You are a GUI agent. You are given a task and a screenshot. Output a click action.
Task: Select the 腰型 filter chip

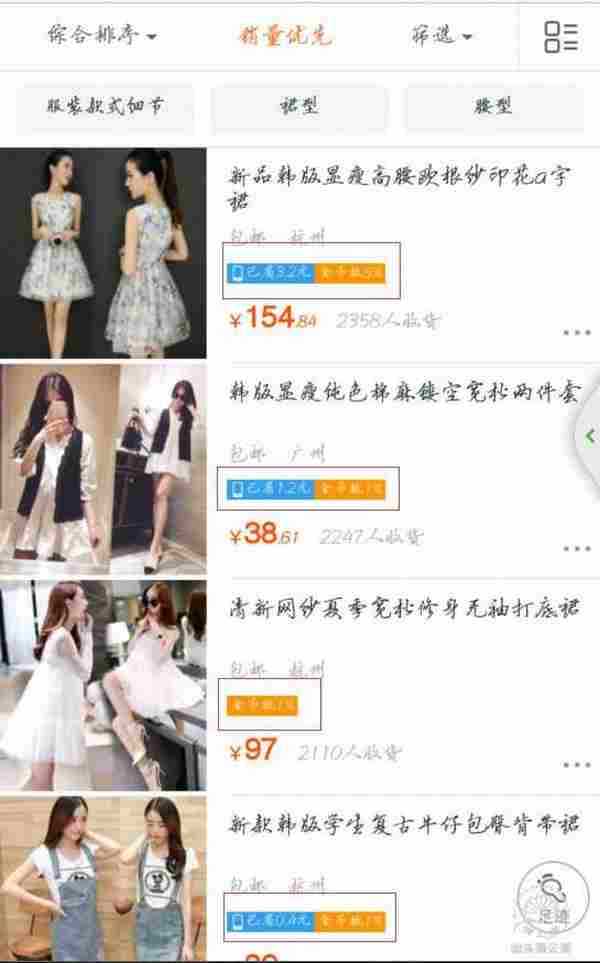(493, 107)
